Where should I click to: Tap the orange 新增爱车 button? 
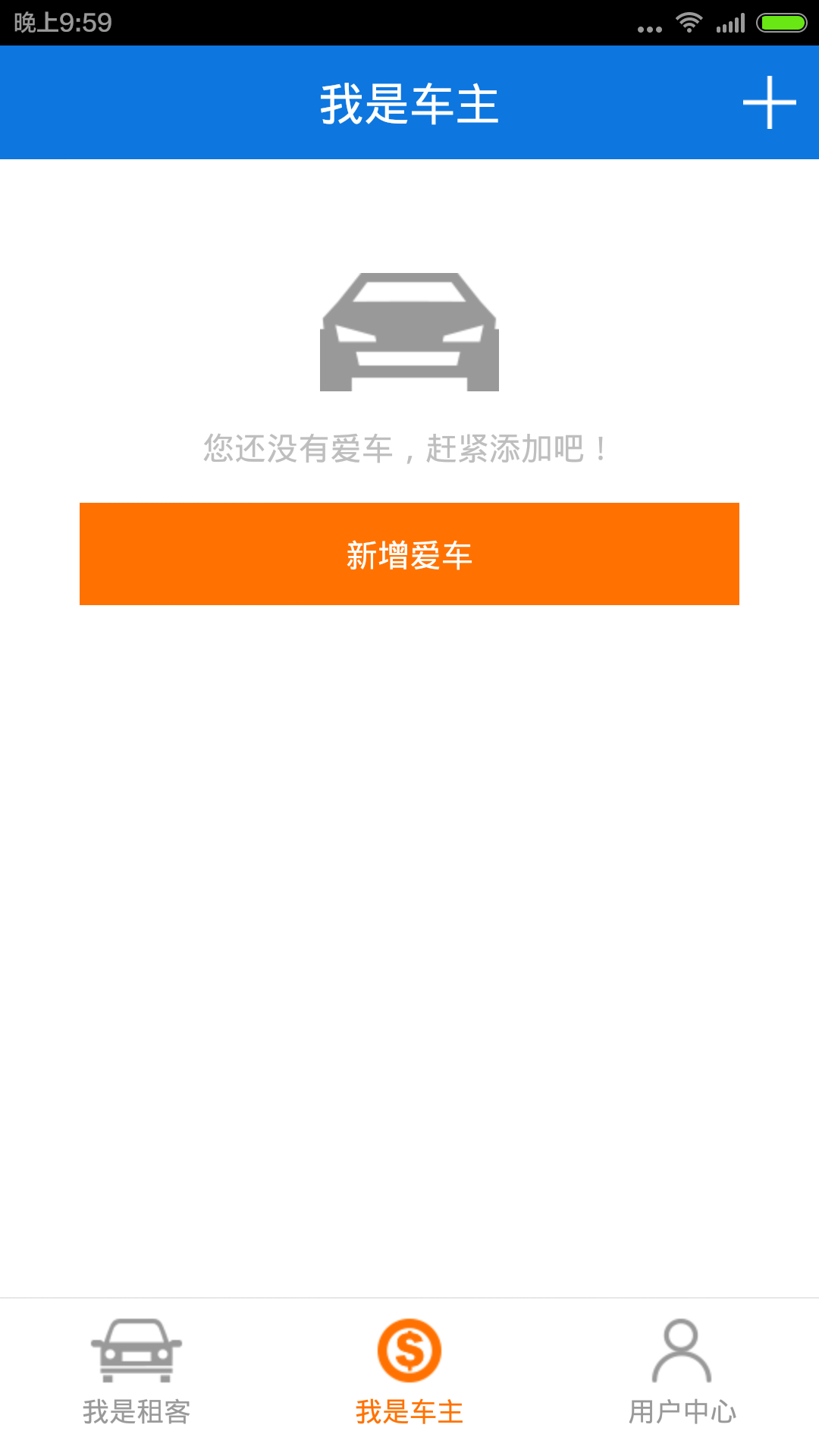click(409, 554)
